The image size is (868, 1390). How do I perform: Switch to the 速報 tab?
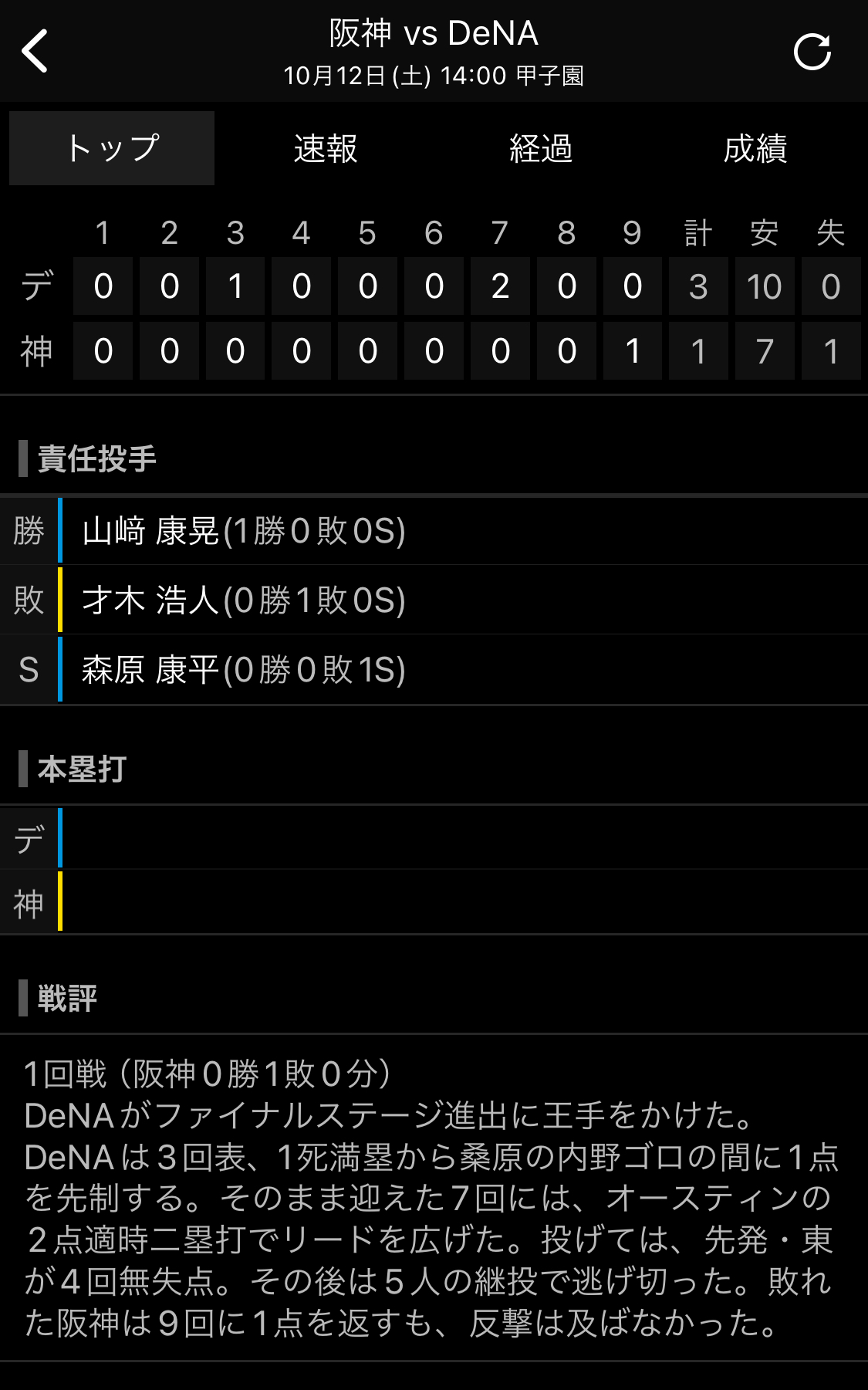[x=326, y=148]
